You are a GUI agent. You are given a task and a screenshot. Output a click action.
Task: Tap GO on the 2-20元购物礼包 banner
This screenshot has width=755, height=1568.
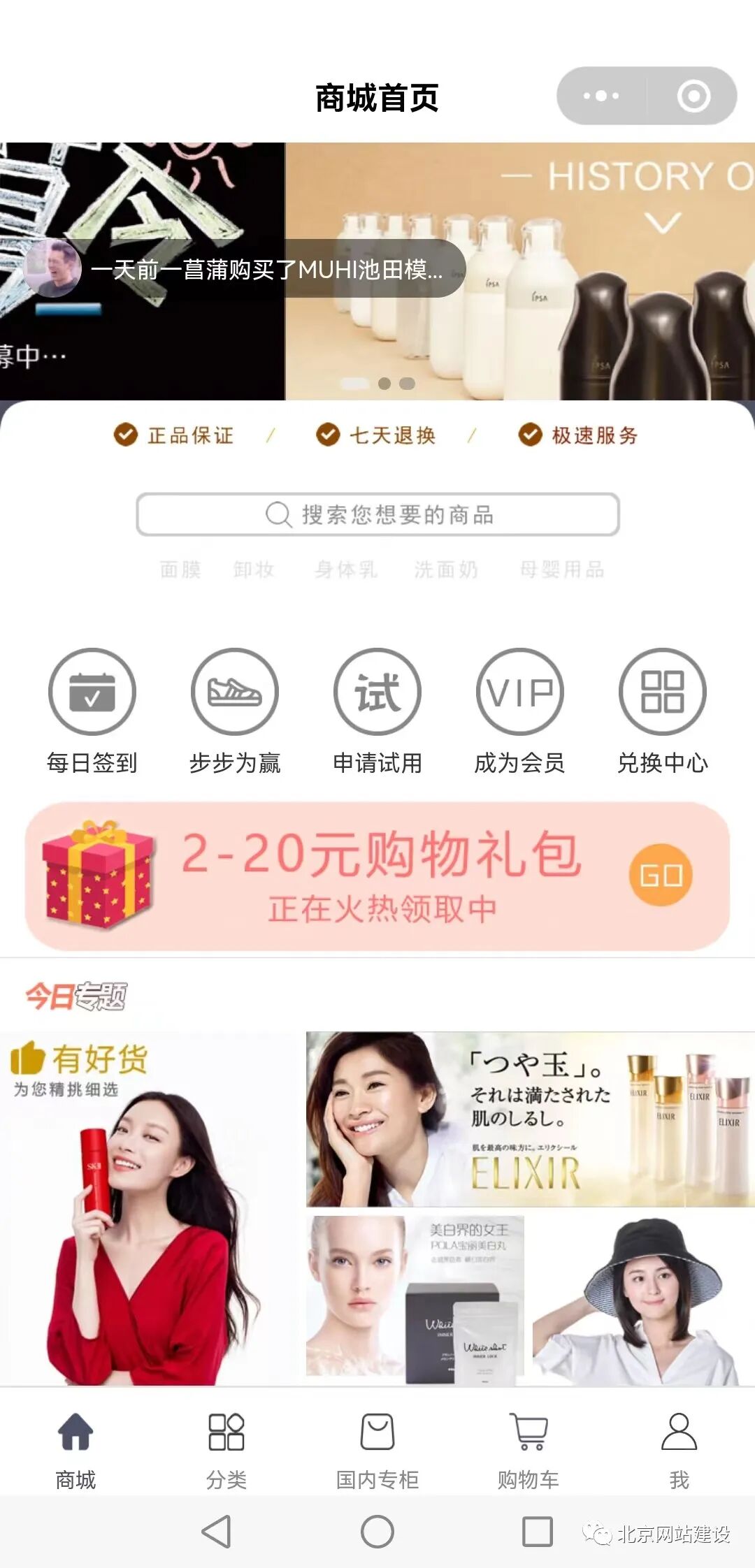tap(661, 875)
